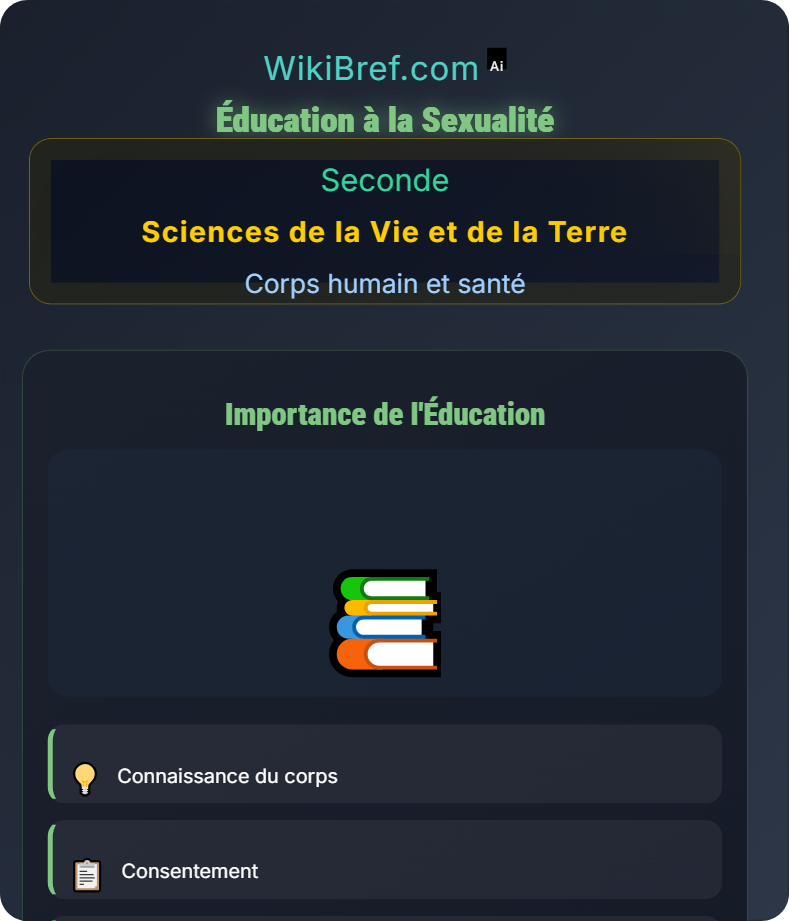Viewport: 789px width, 921px height.
Task: Select the Consentement card
Action: [x=384, y=858]
